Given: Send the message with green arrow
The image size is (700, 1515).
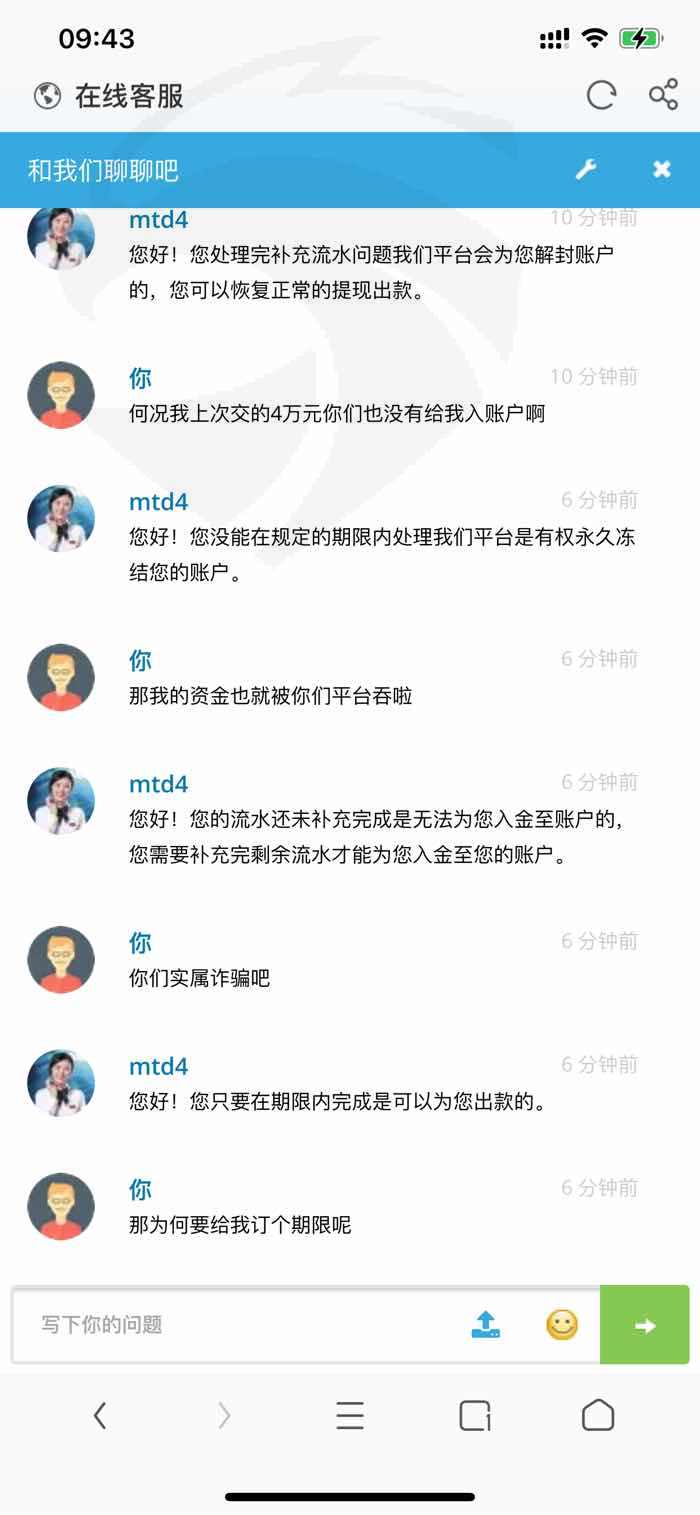Looking at the screenshot, I should click(x=645, y=1325).
